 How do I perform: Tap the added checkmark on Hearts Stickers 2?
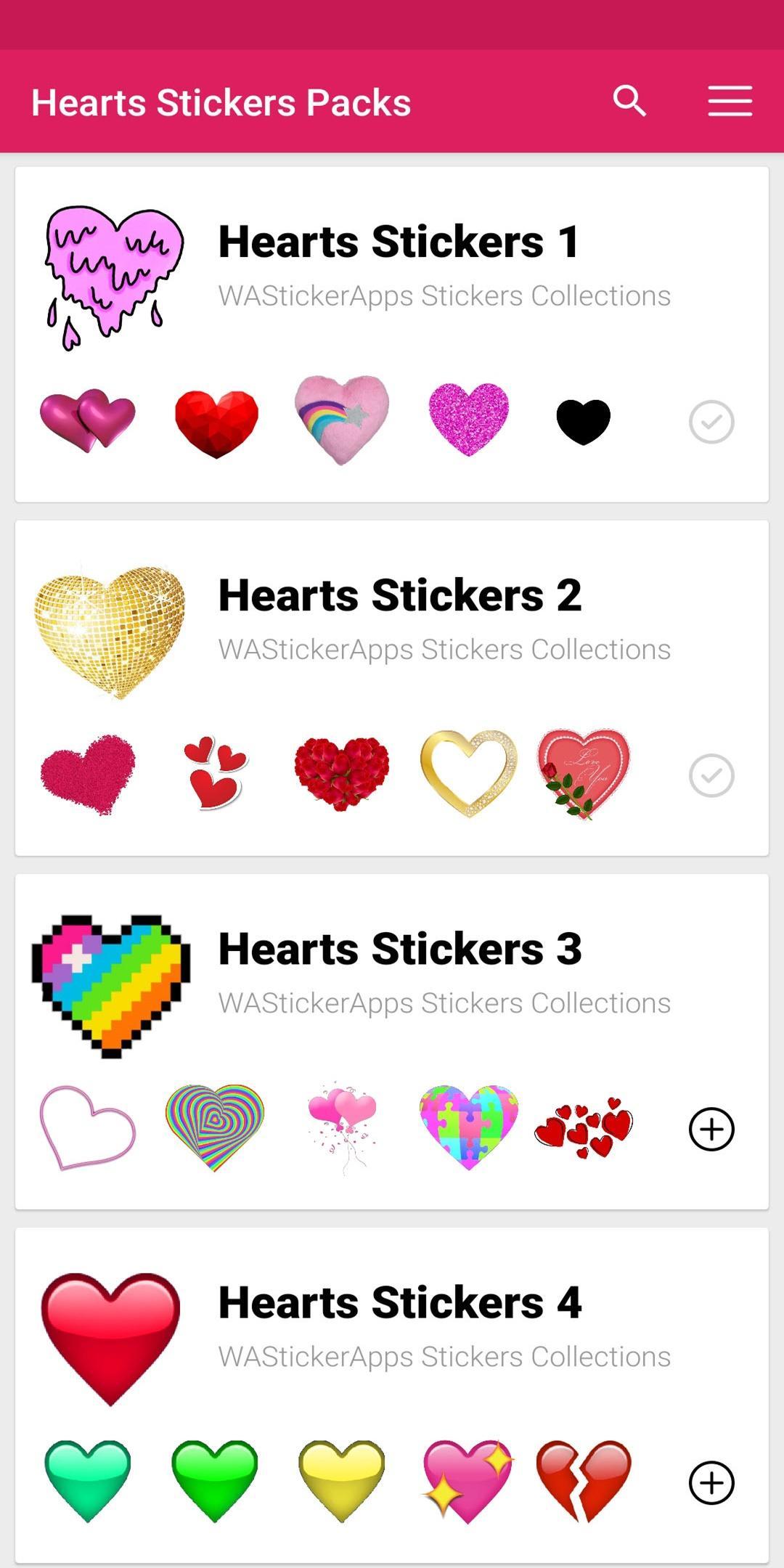click(x=711, y=775)
